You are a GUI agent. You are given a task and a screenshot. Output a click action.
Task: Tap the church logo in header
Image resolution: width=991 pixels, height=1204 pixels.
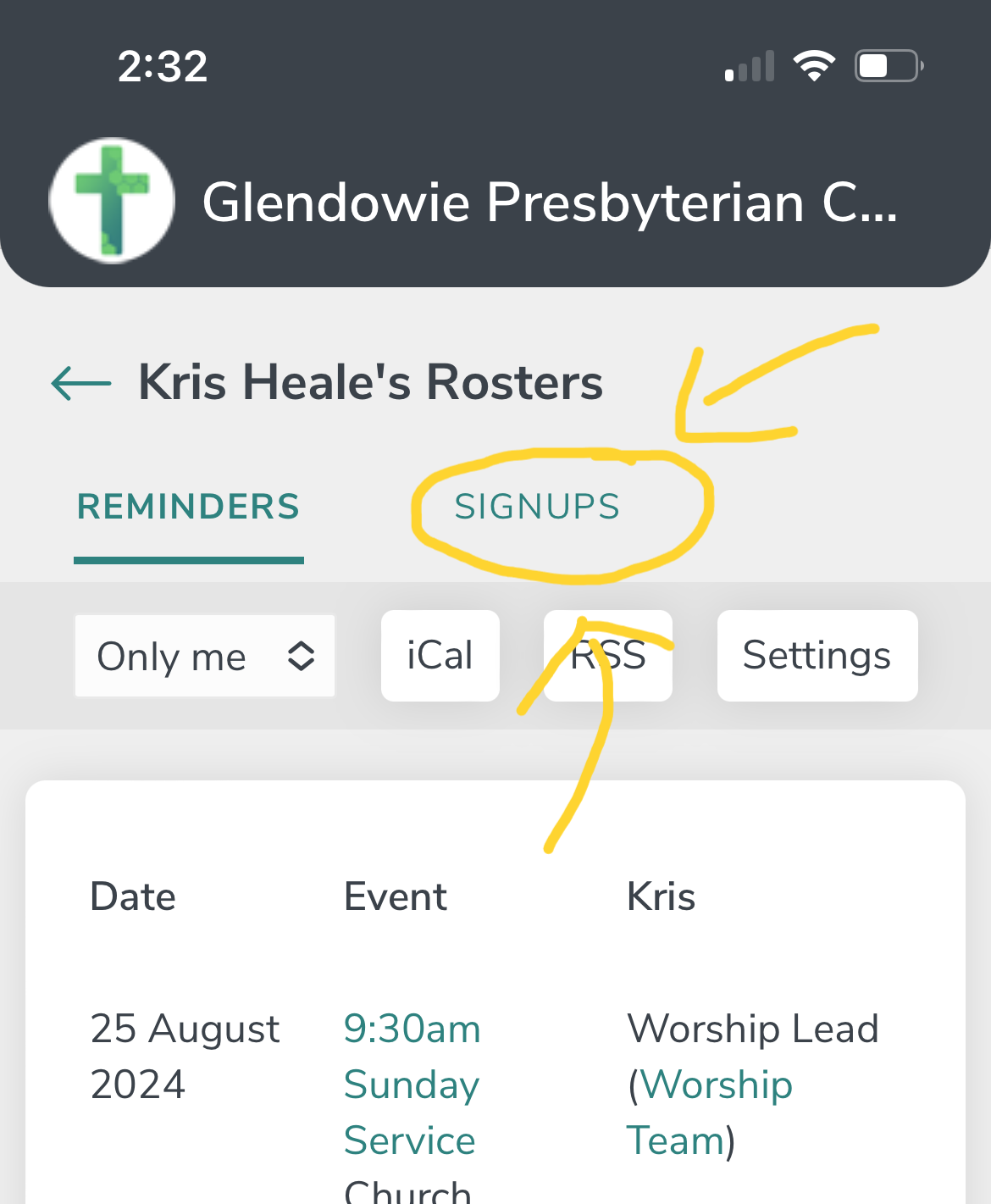pyautogui.click(x=112, y=201)
